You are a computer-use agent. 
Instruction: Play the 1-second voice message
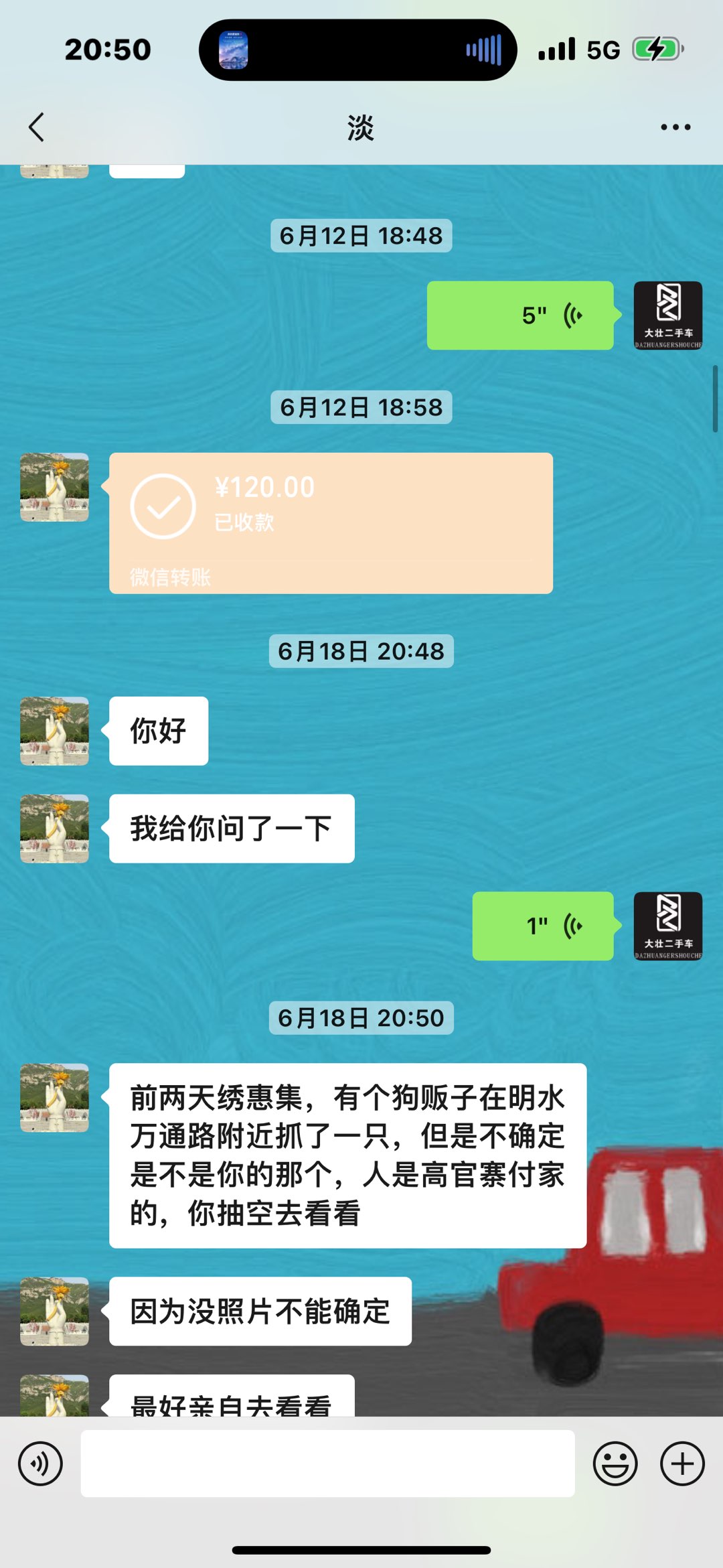pos(543,926)
